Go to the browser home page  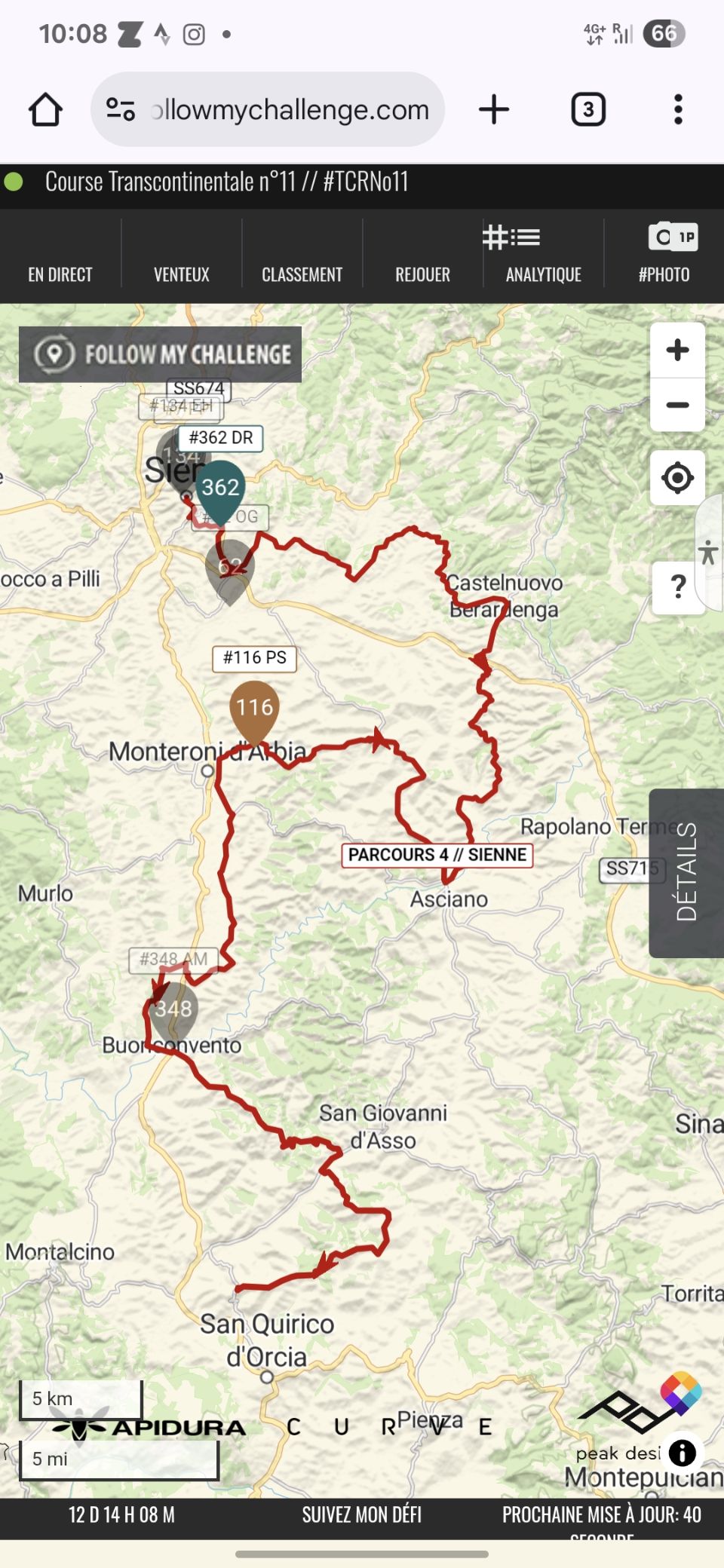click(x=45, y=110)
